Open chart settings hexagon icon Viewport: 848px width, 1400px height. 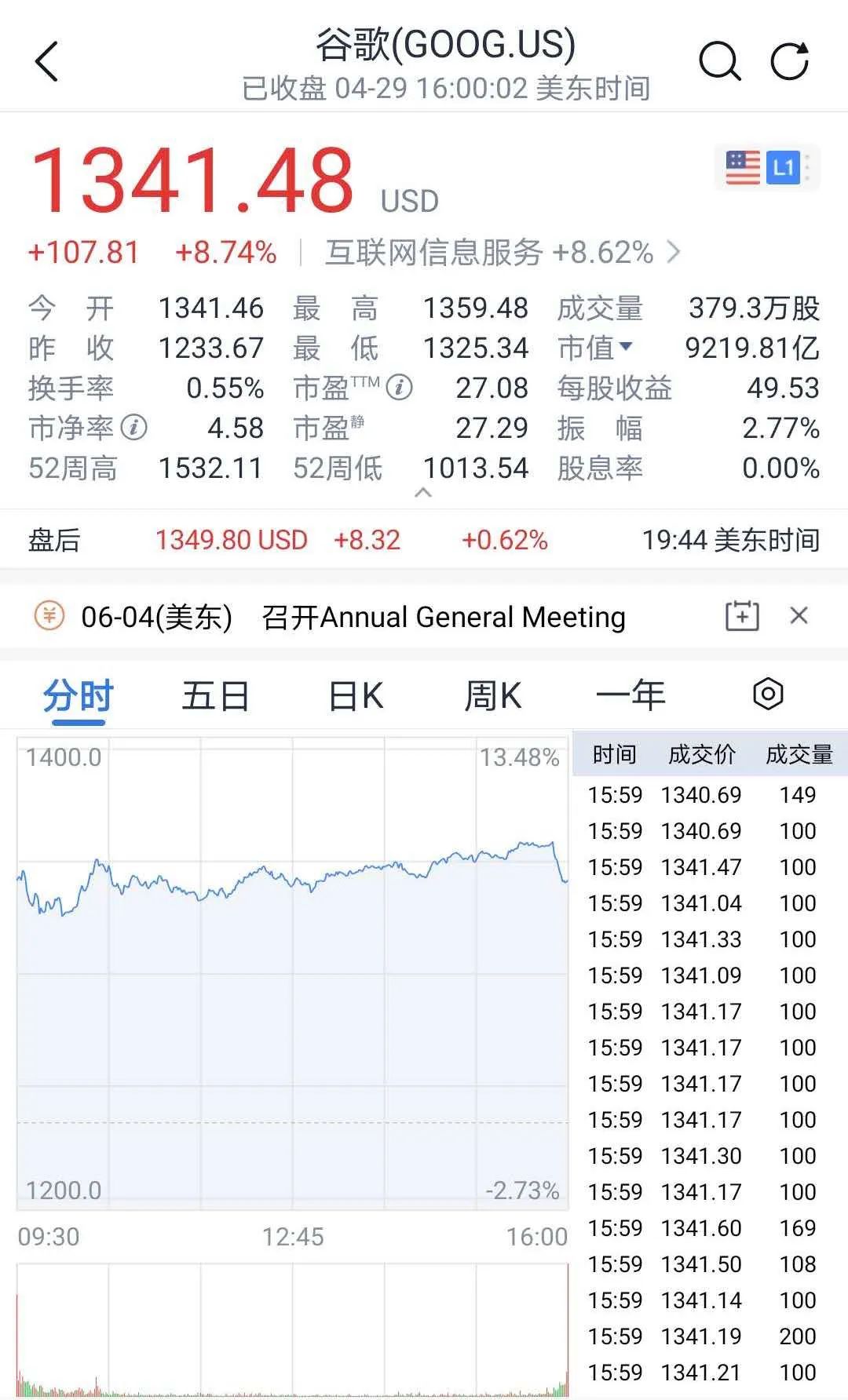[767, 695]
